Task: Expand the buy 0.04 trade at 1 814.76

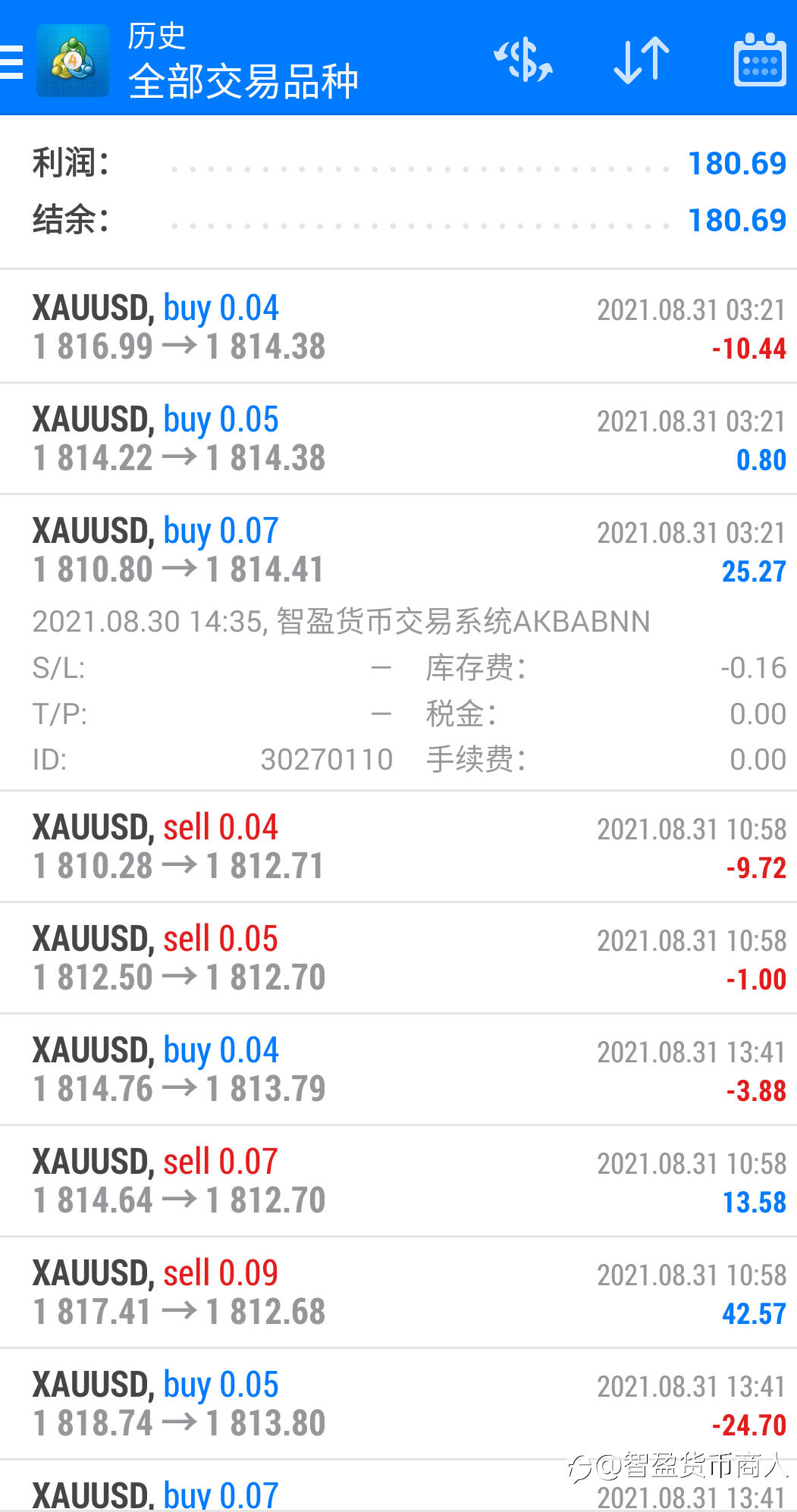Action: click(398, 1069)
